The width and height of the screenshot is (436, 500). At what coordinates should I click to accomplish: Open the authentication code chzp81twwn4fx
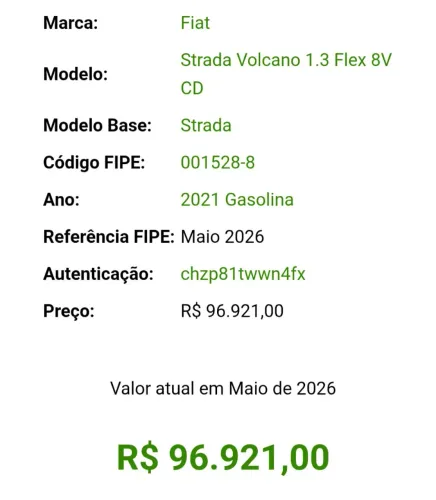coord(243,274)
